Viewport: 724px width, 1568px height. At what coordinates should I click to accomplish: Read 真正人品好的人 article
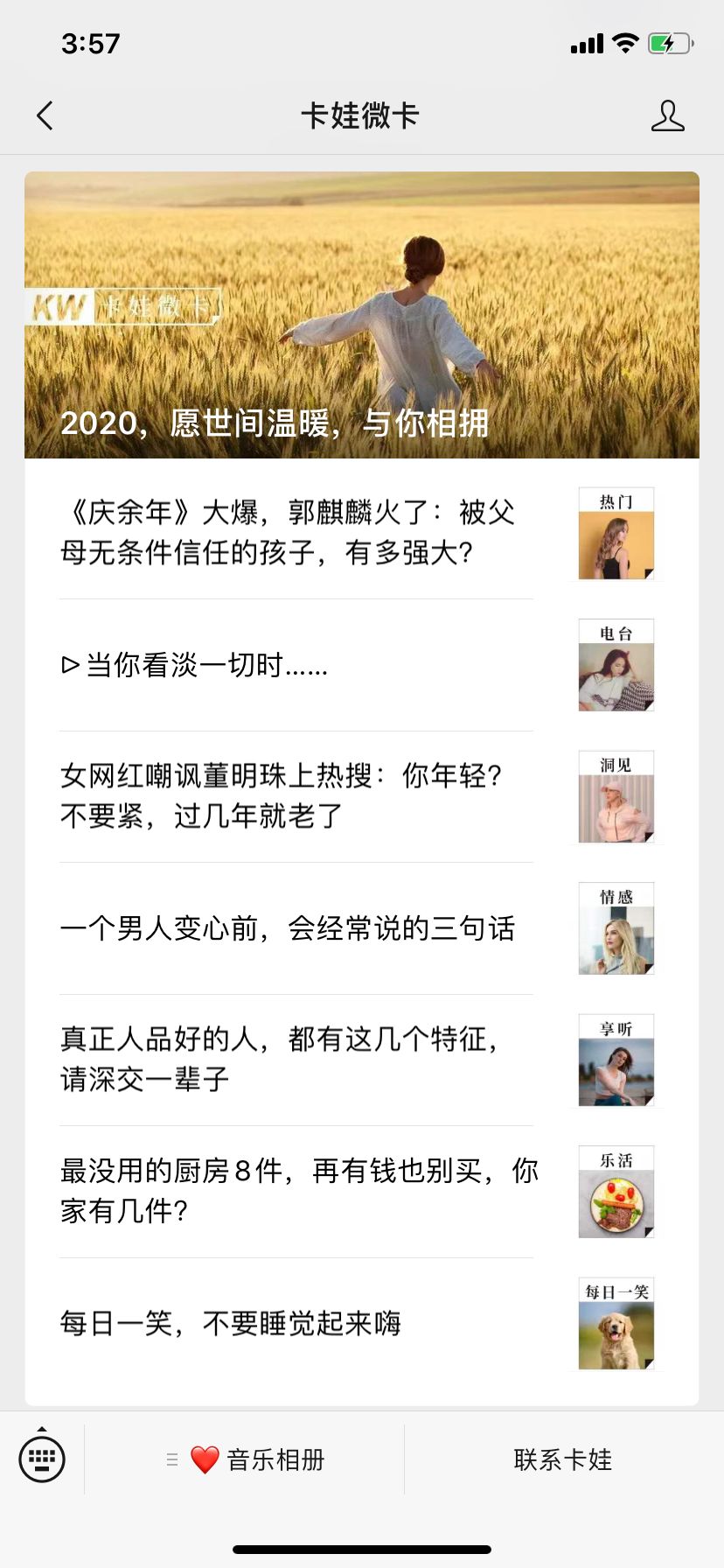pyautogui.click(x=280, y=1059)
